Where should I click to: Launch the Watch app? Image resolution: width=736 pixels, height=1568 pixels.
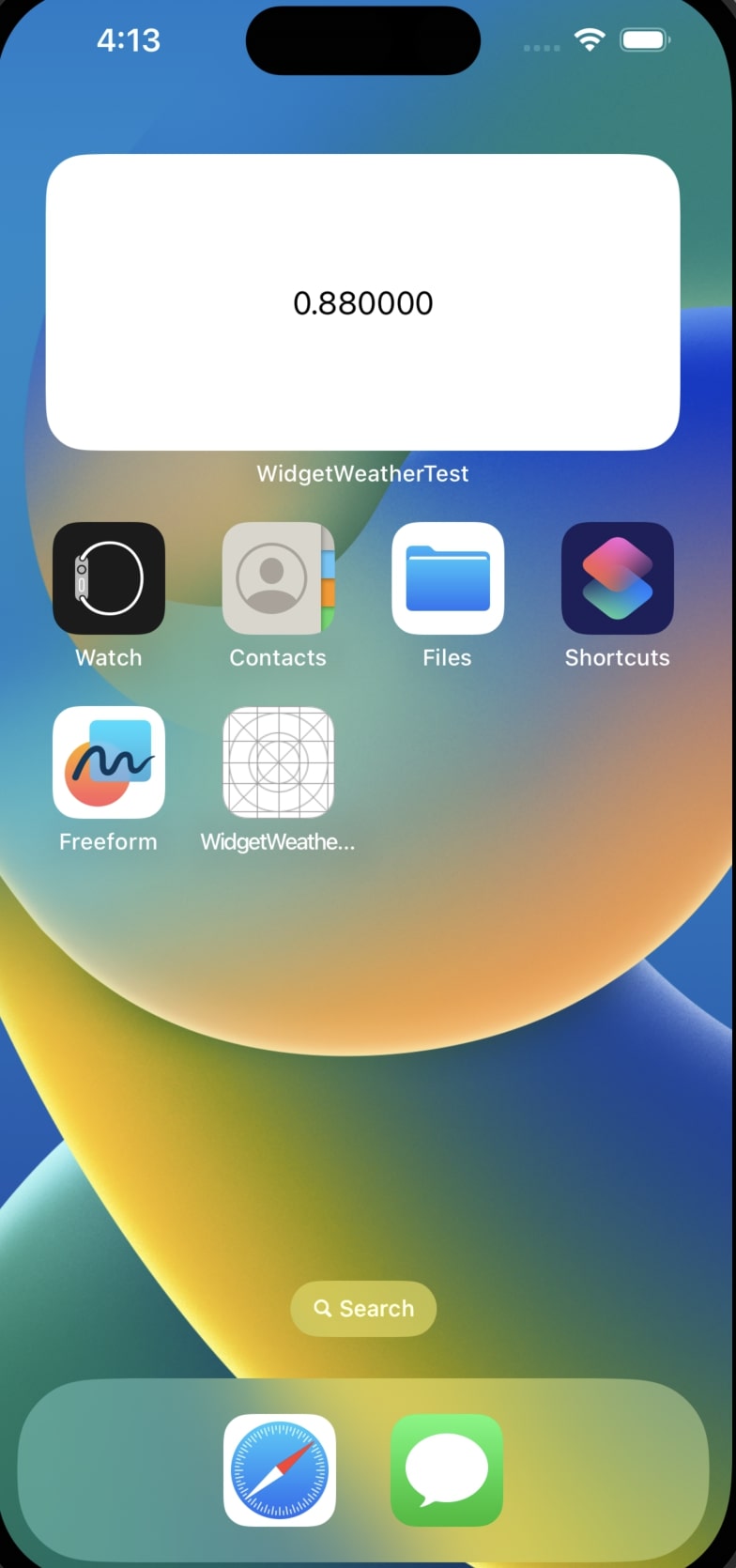click(x=109, y=578)
